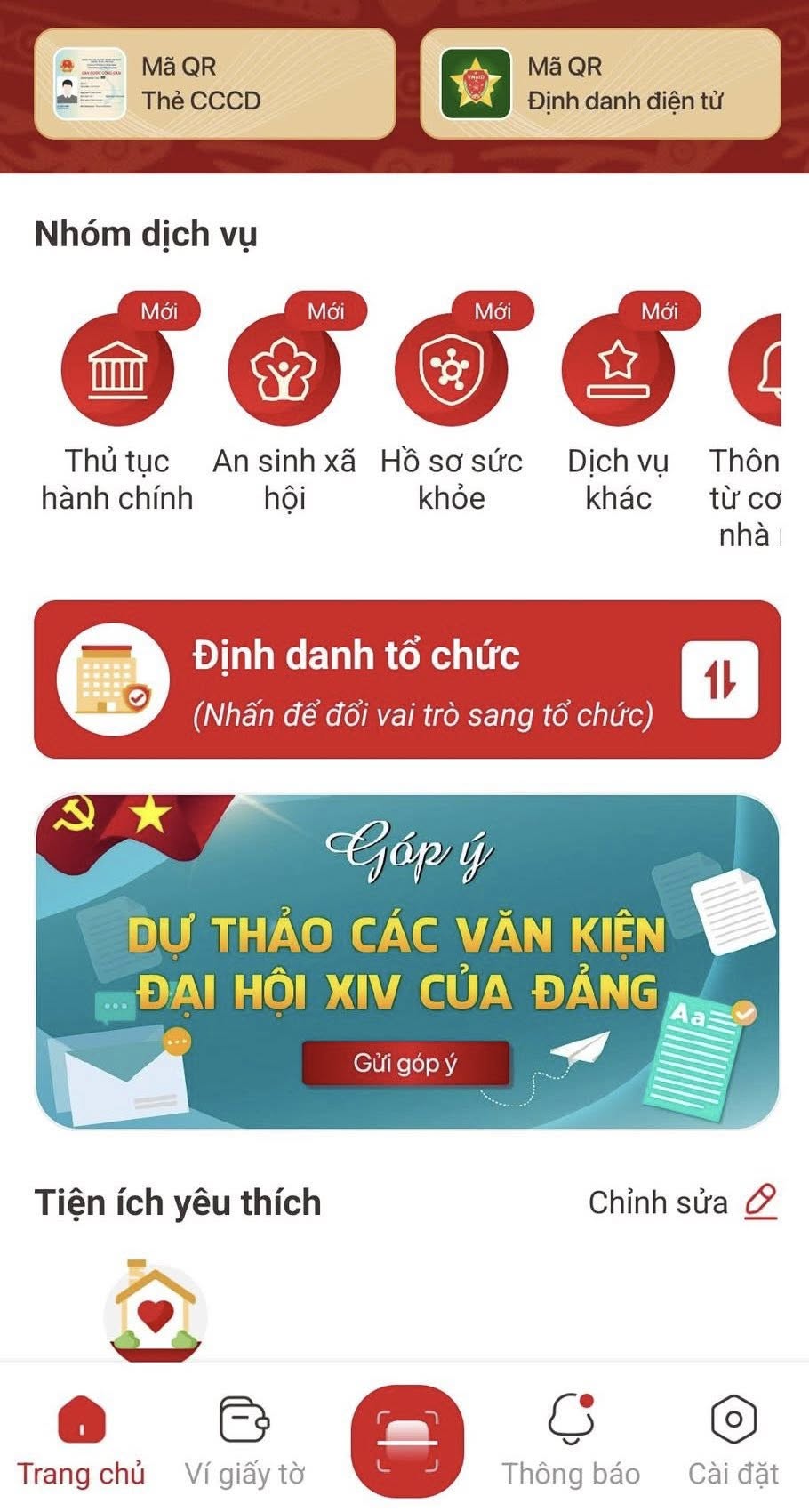Switch role via Định danh tổ chức banner
Screen dimensions: 809x1512
407,680
